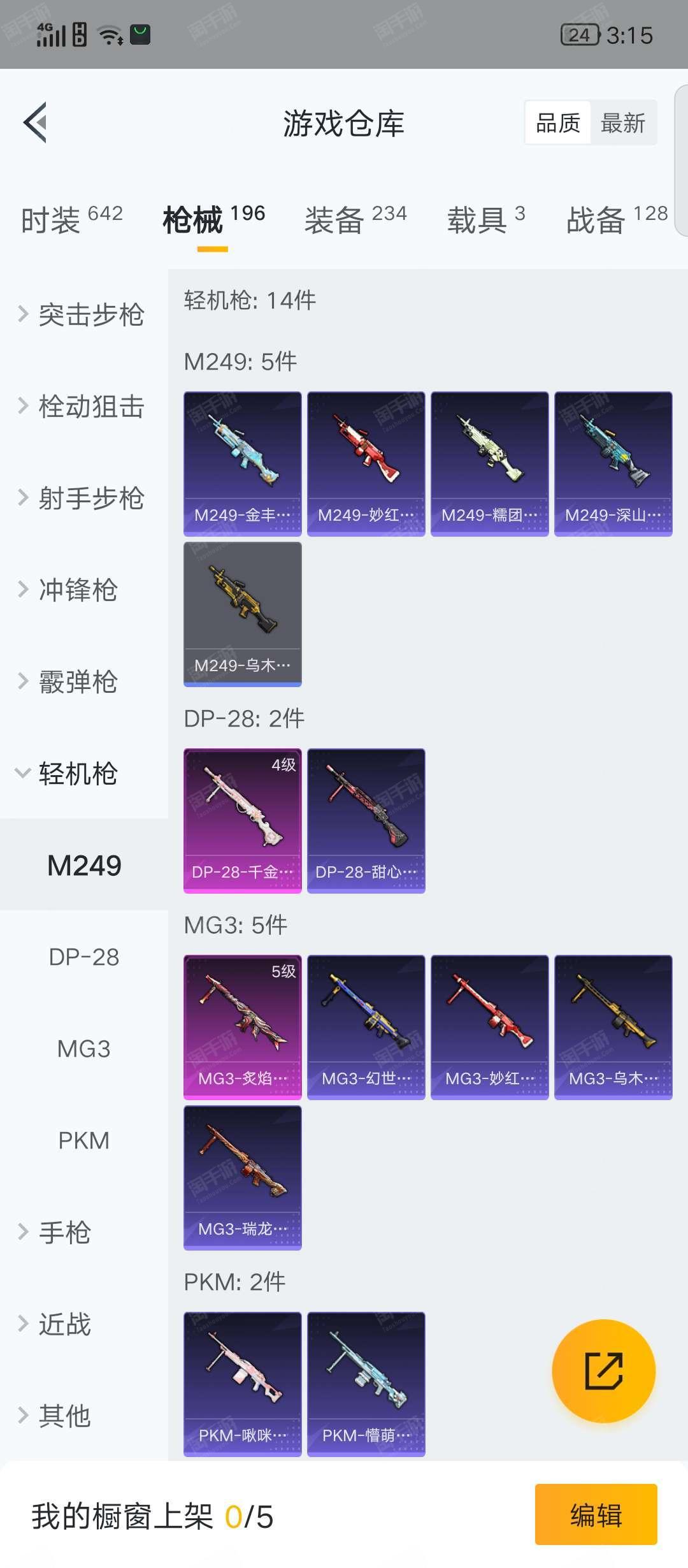The width and height of the screenshot is (688, 1568).
Task: Open the M249-妙红 skin tile
Action: 366,464
